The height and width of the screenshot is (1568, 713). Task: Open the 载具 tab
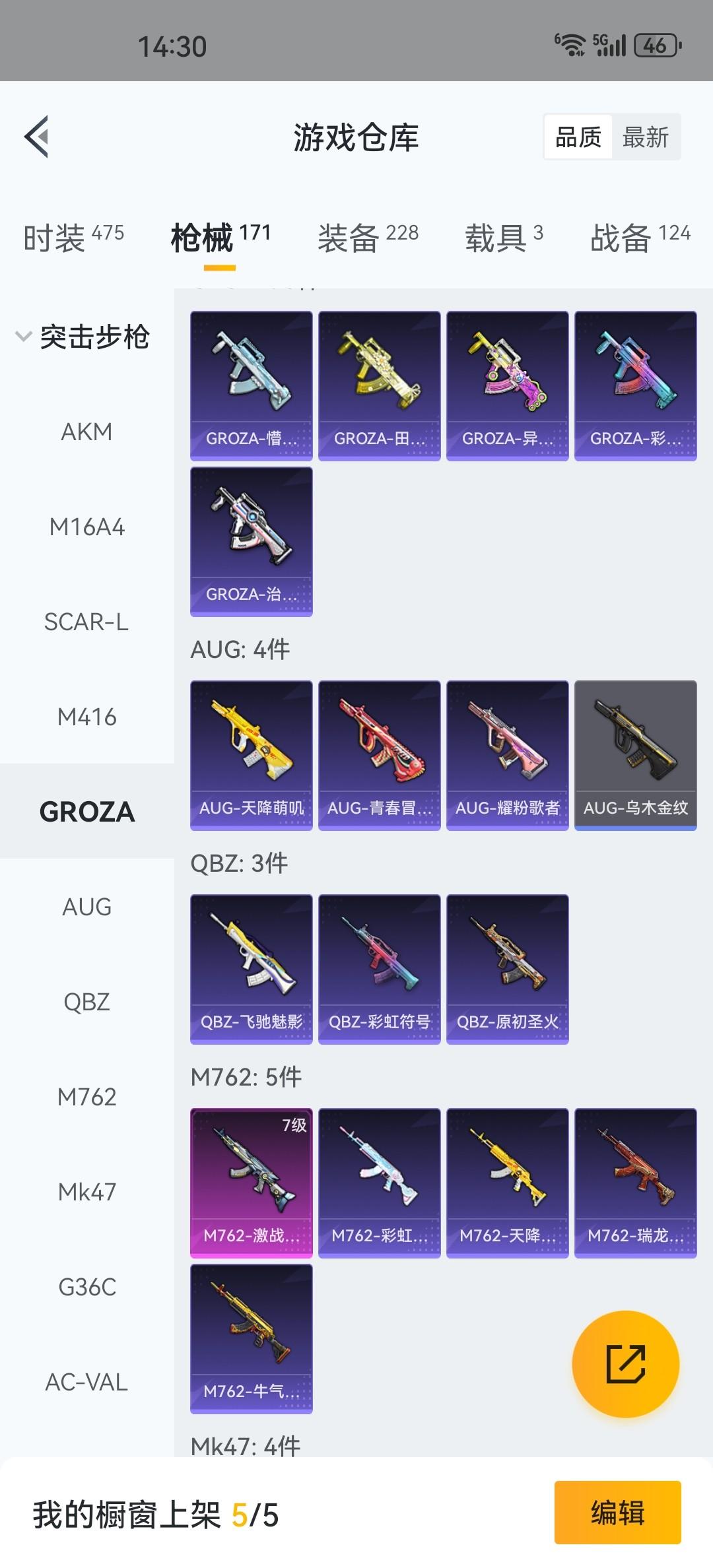[x=504, y=238]
